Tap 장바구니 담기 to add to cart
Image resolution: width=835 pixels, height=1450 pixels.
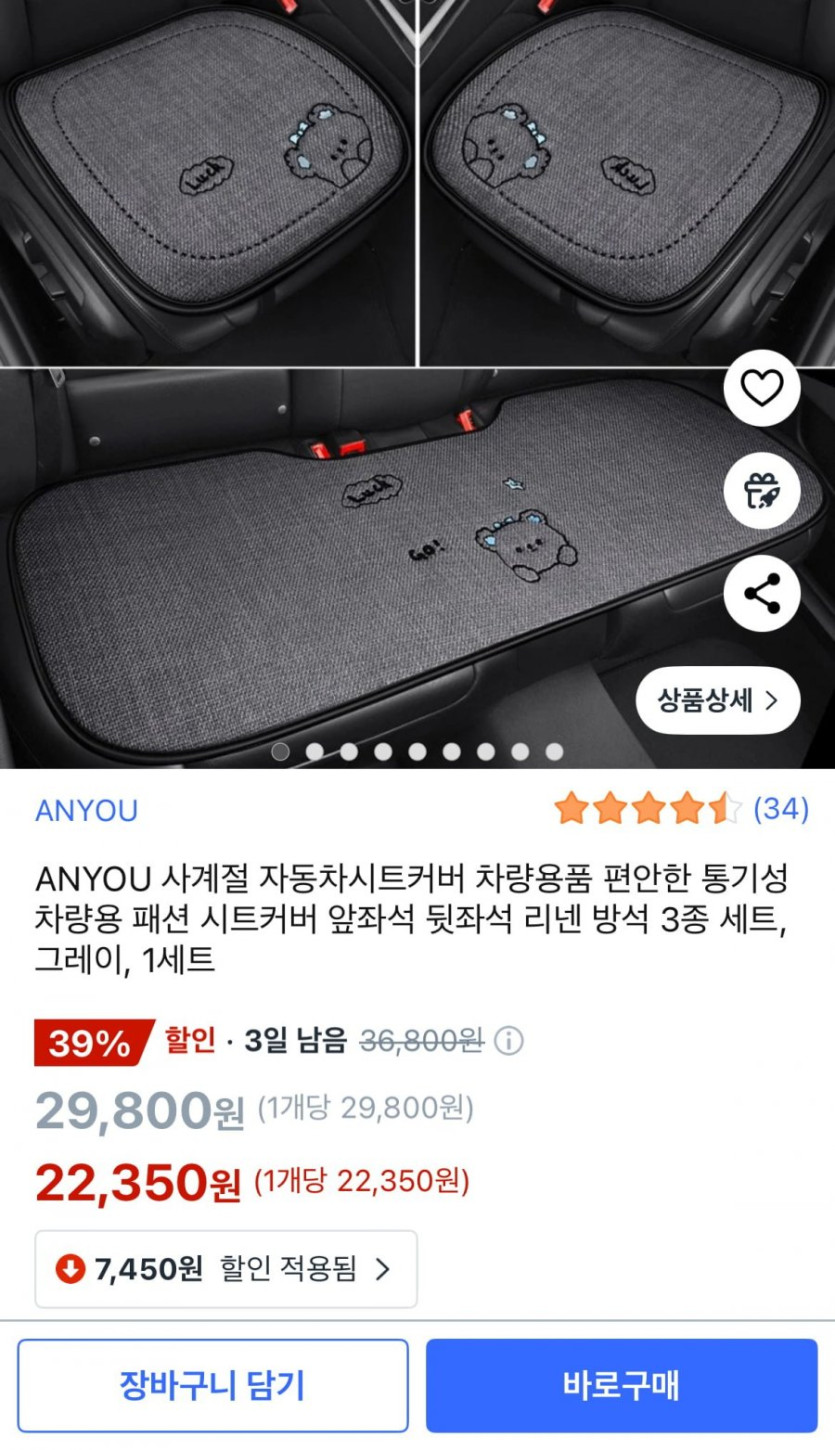pos(212,1386)
